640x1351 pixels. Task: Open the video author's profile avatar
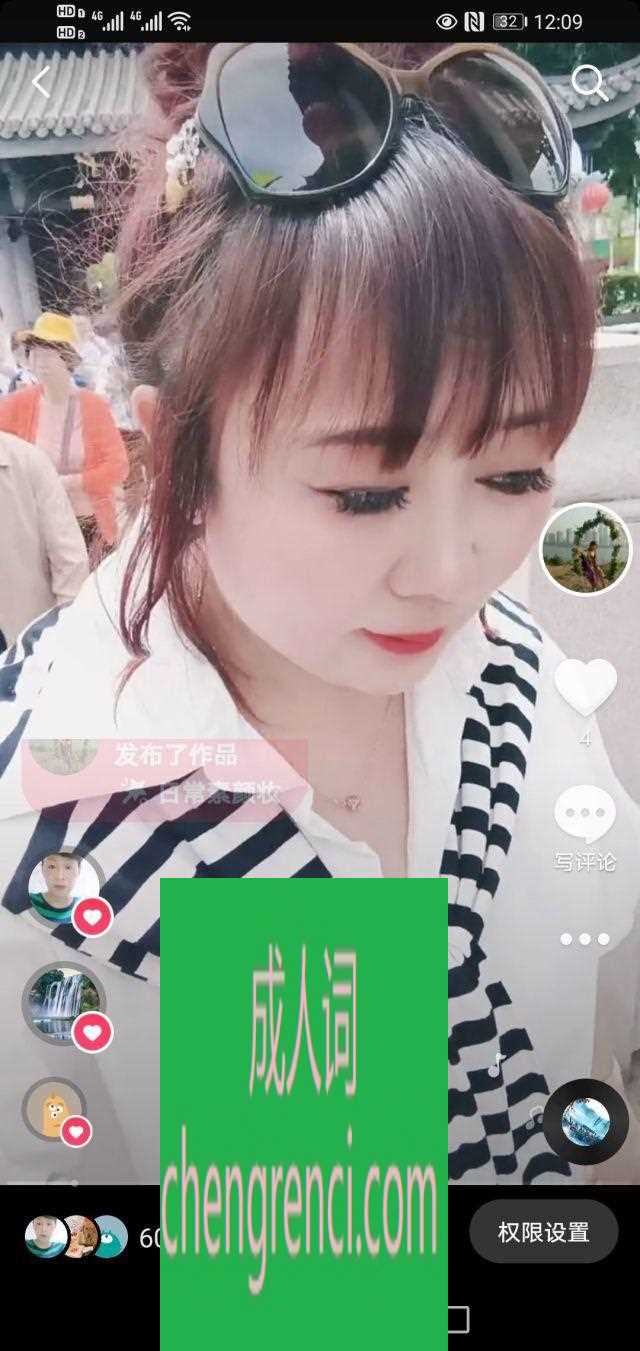click(585, 549)
